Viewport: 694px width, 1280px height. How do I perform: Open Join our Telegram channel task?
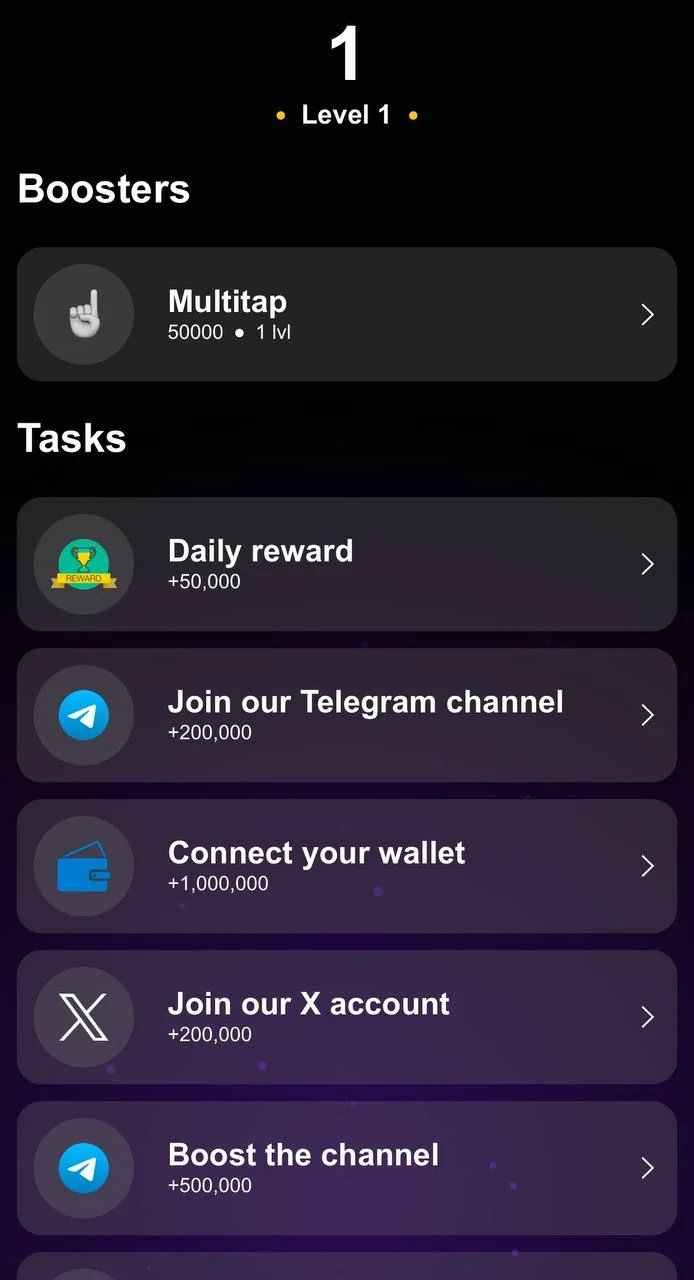tap(347, 715)
